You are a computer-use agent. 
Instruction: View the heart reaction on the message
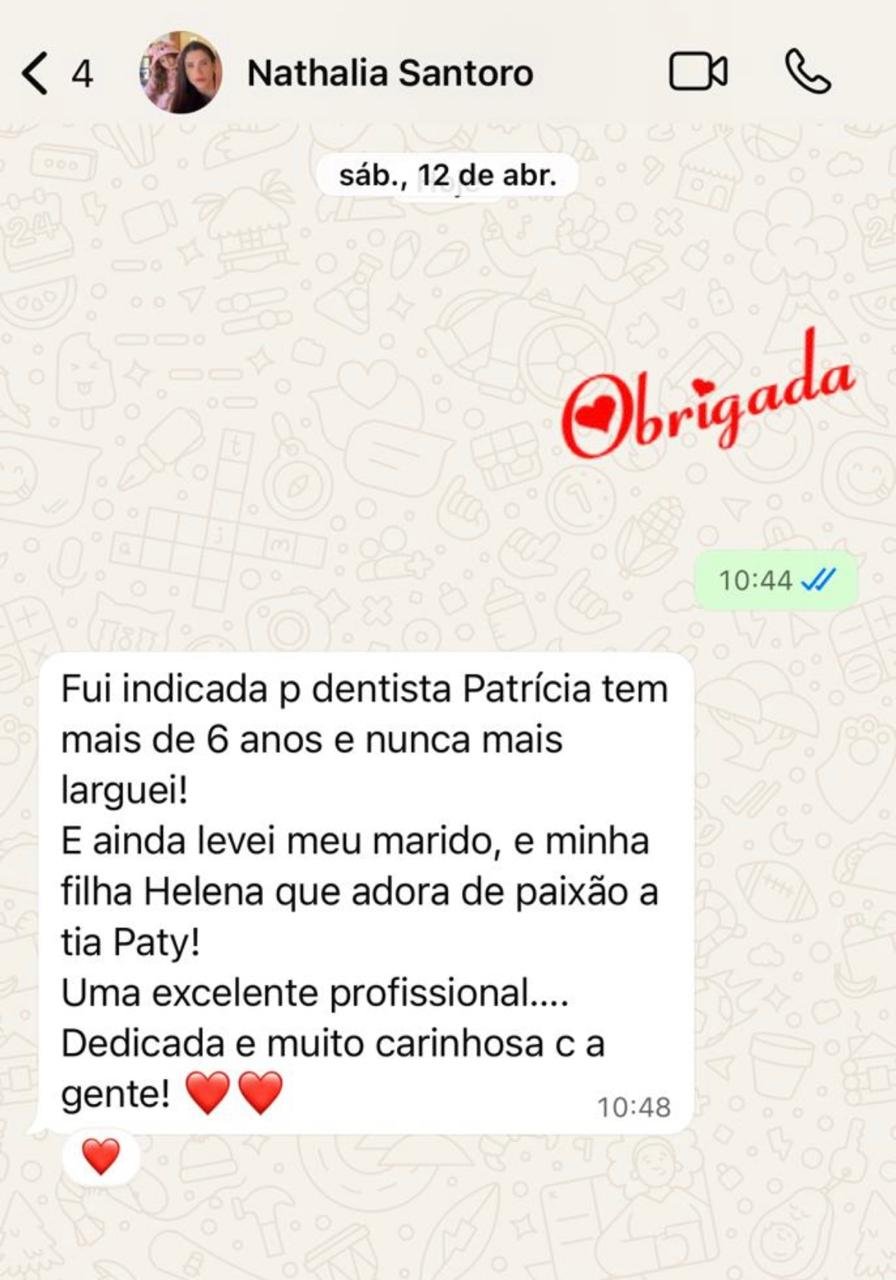point(100,1156)
